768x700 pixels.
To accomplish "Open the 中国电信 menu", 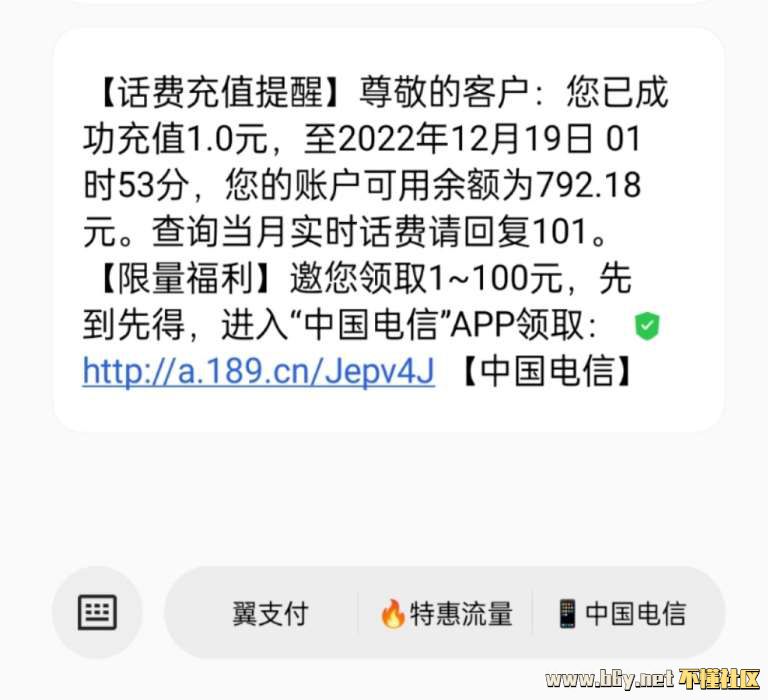I will (622, 613).
